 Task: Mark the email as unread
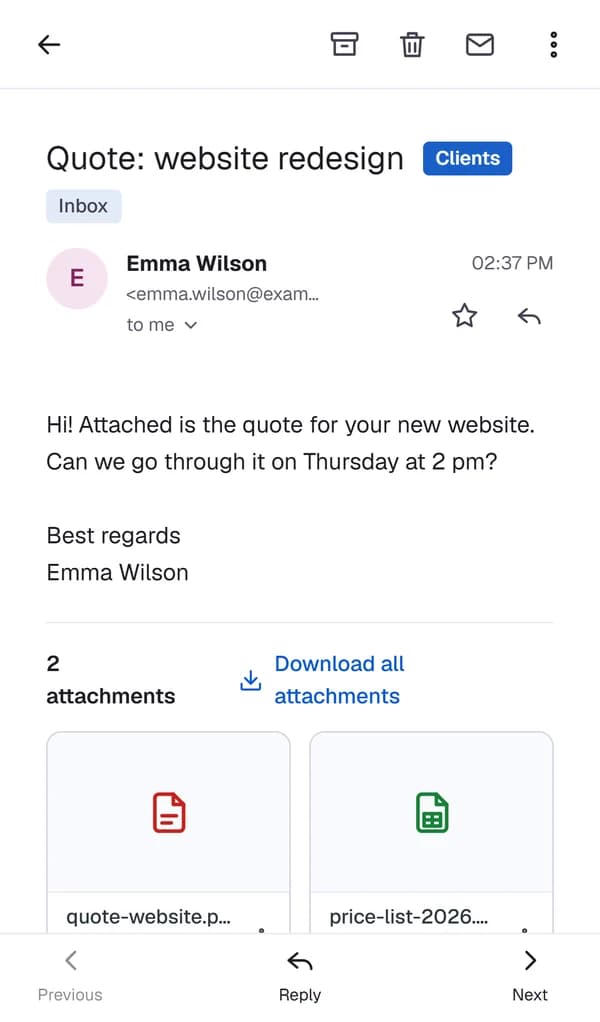[x=480, y=45]
